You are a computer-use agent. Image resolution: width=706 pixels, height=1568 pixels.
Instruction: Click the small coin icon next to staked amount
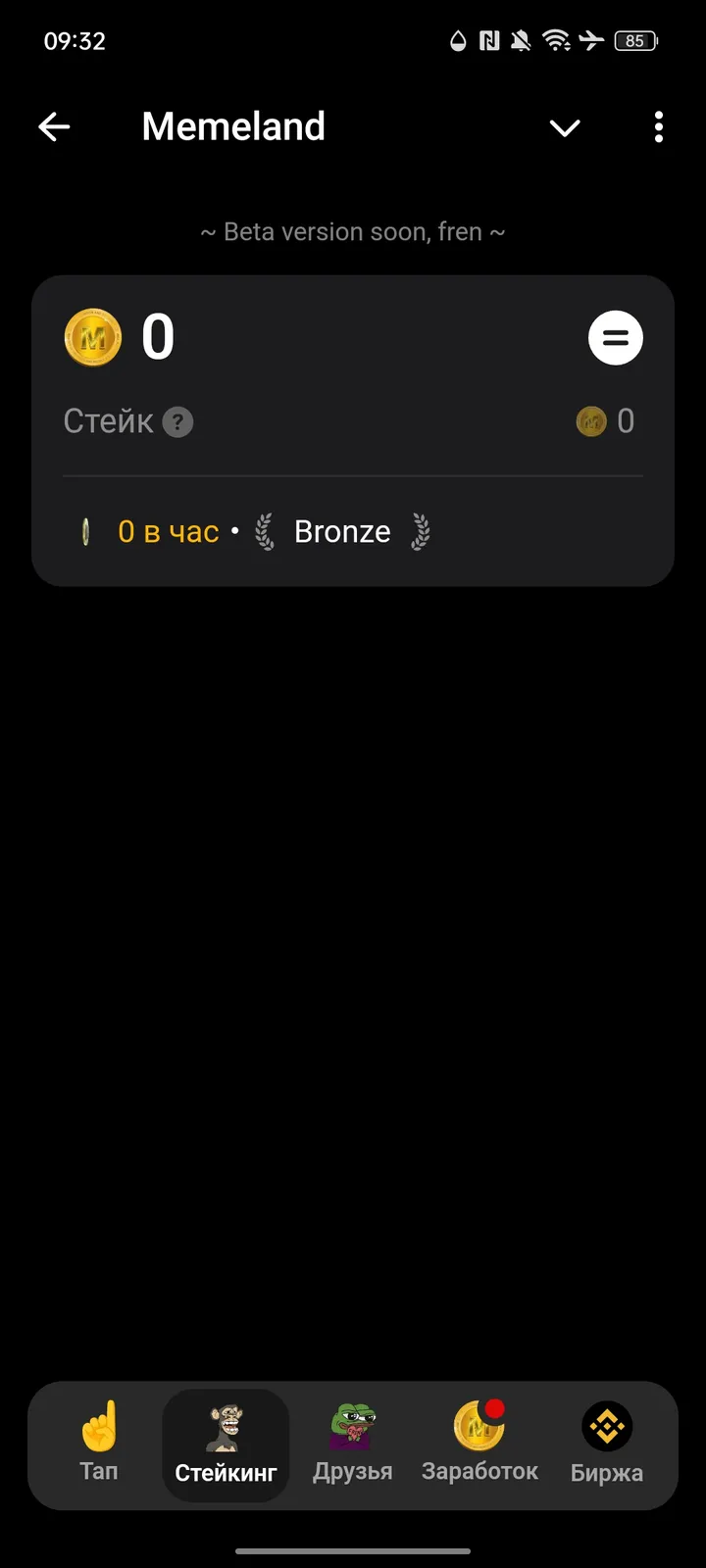pyautogui.click(x=591, y=421)
